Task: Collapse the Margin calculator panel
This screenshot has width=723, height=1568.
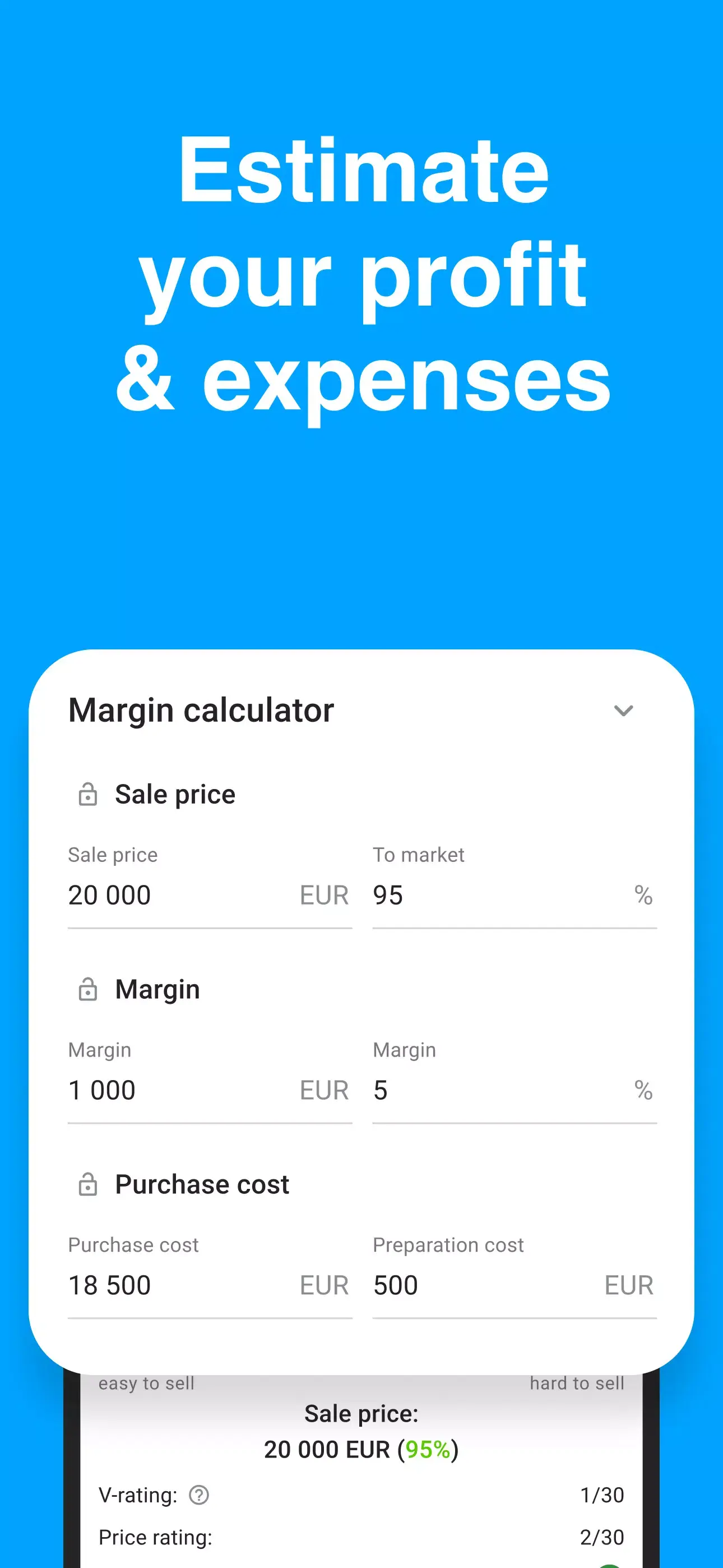Action: (x=623, y=711)
